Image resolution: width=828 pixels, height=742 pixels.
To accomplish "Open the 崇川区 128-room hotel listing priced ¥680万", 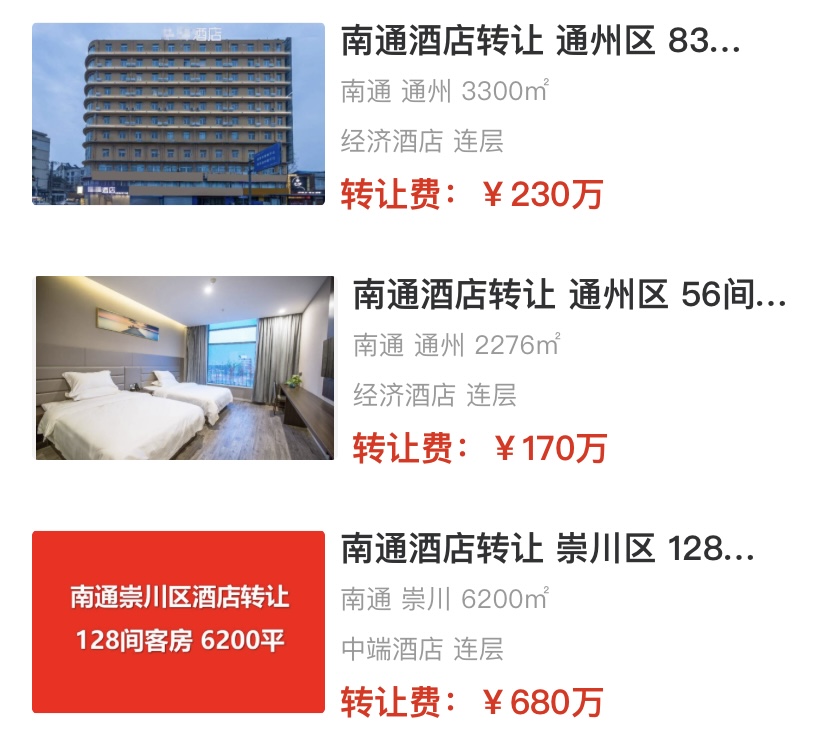I will (547, 549).
